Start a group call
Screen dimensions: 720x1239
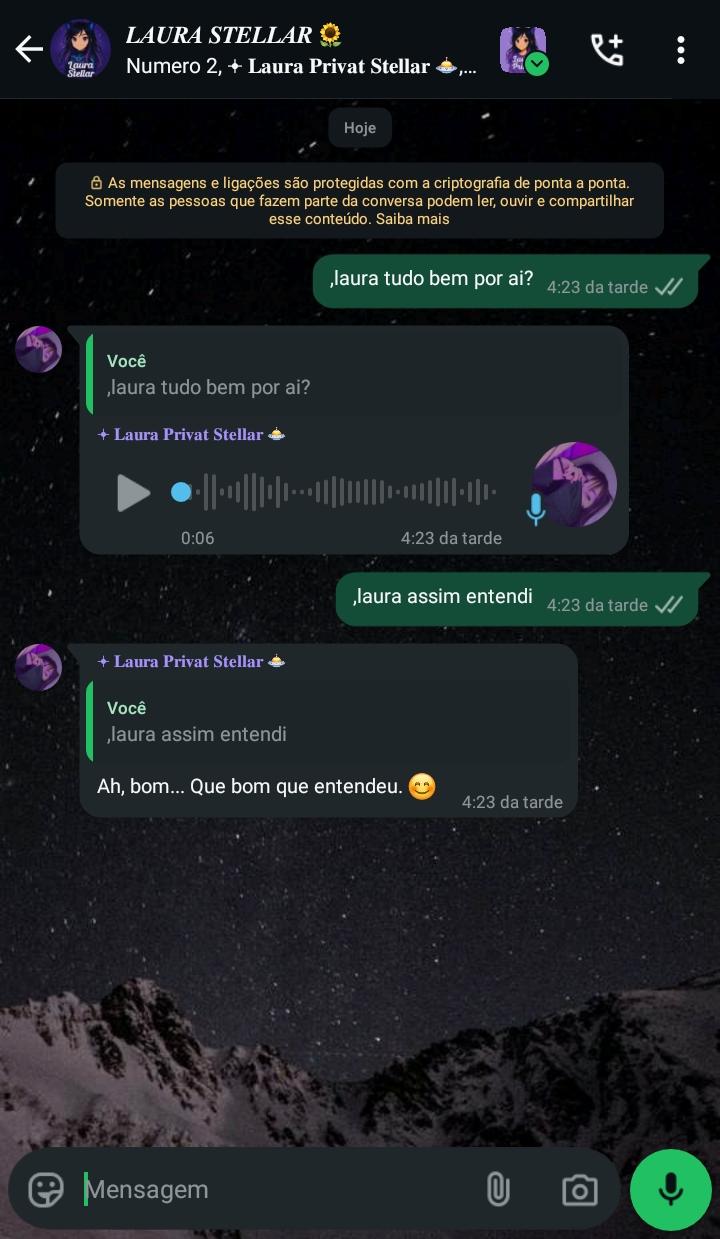click(607, 49)
